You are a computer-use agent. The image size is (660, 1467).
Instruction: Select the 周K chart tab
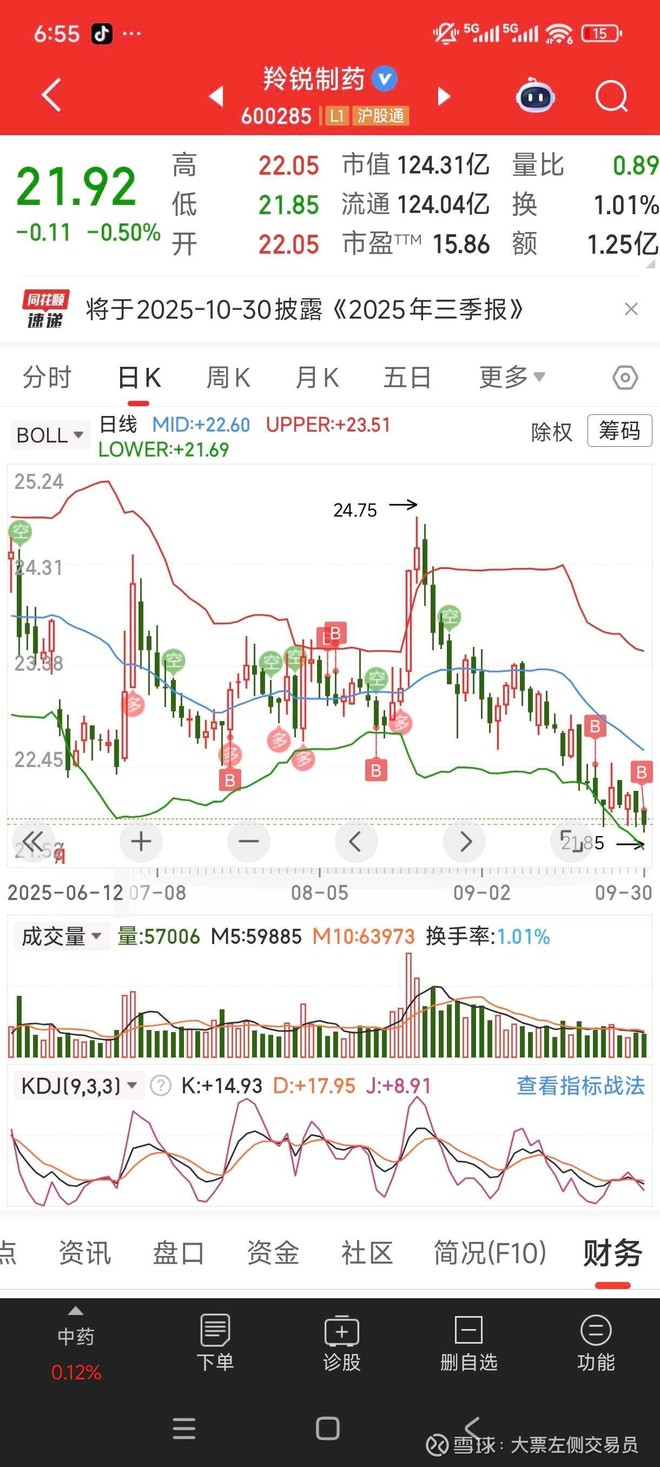[x=228, y=378]
